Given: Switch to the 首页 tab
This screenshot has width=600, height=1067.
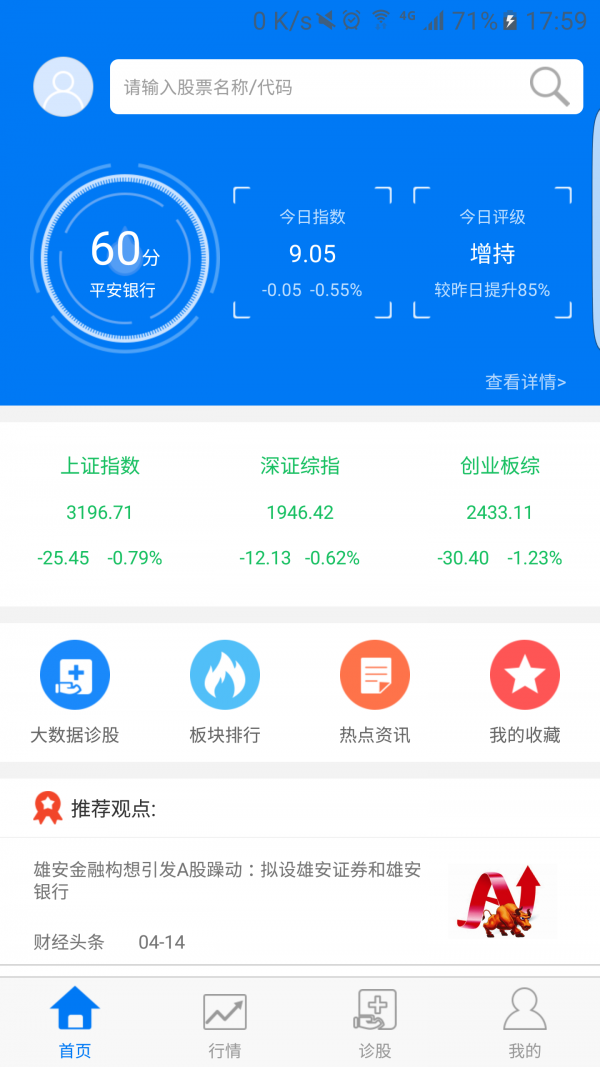Looking at the screenshot, I should [x=75, y=1022].
